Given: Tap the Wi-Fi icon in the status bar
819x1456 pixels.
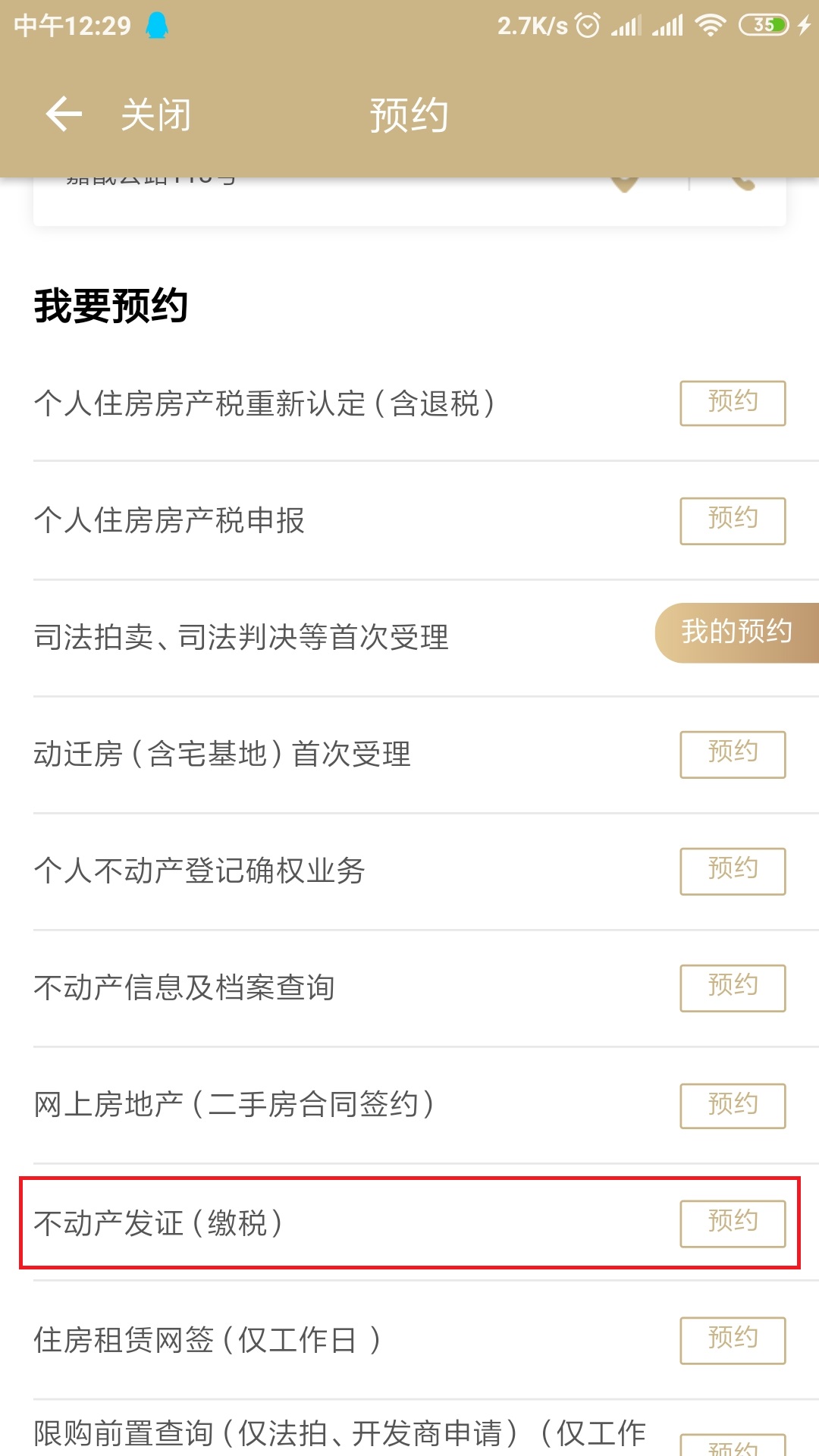Looking at the screenshot, I should tap(711, 23).
